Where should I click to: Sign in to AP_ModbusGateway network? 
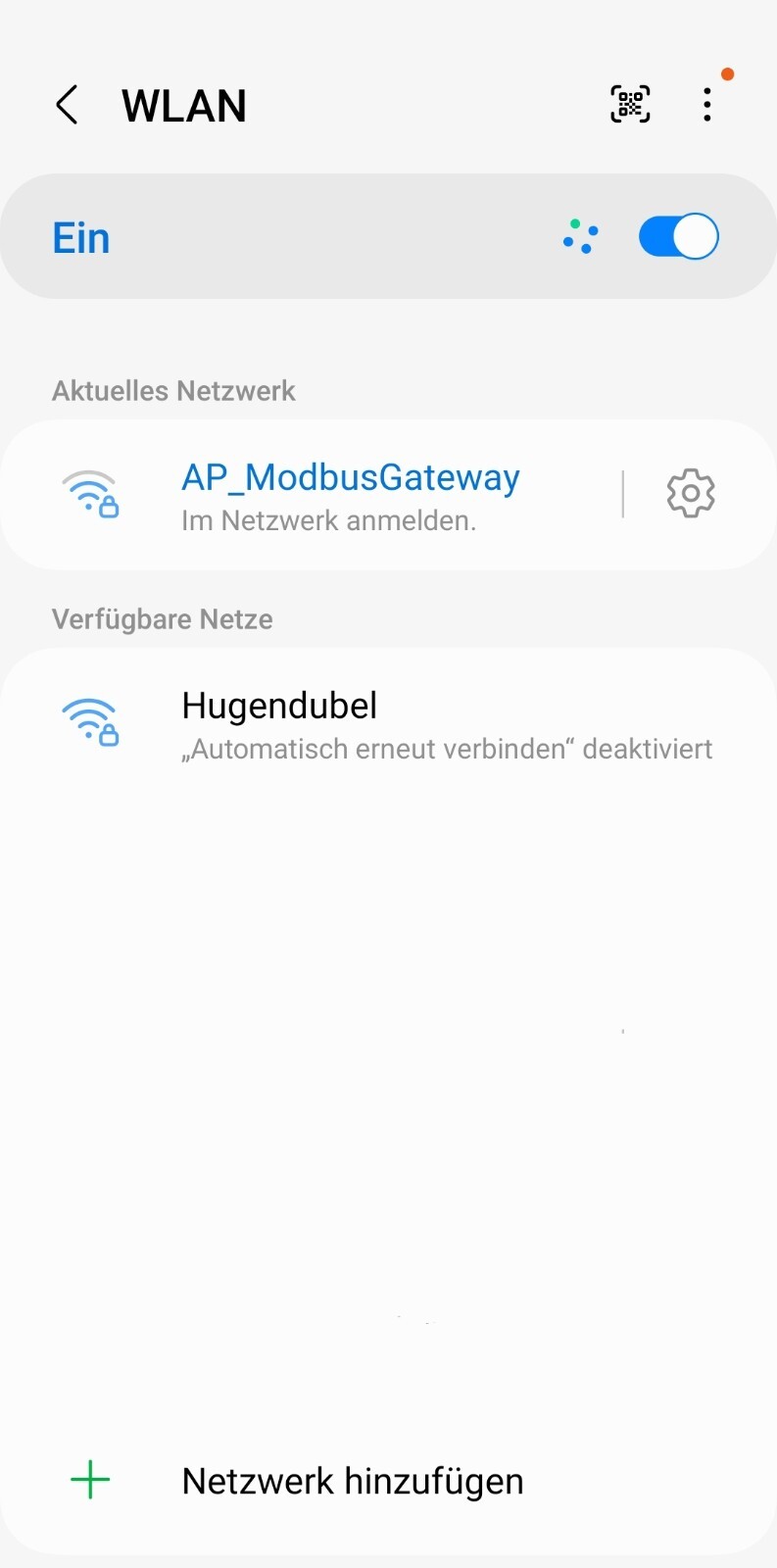[350, 495]
